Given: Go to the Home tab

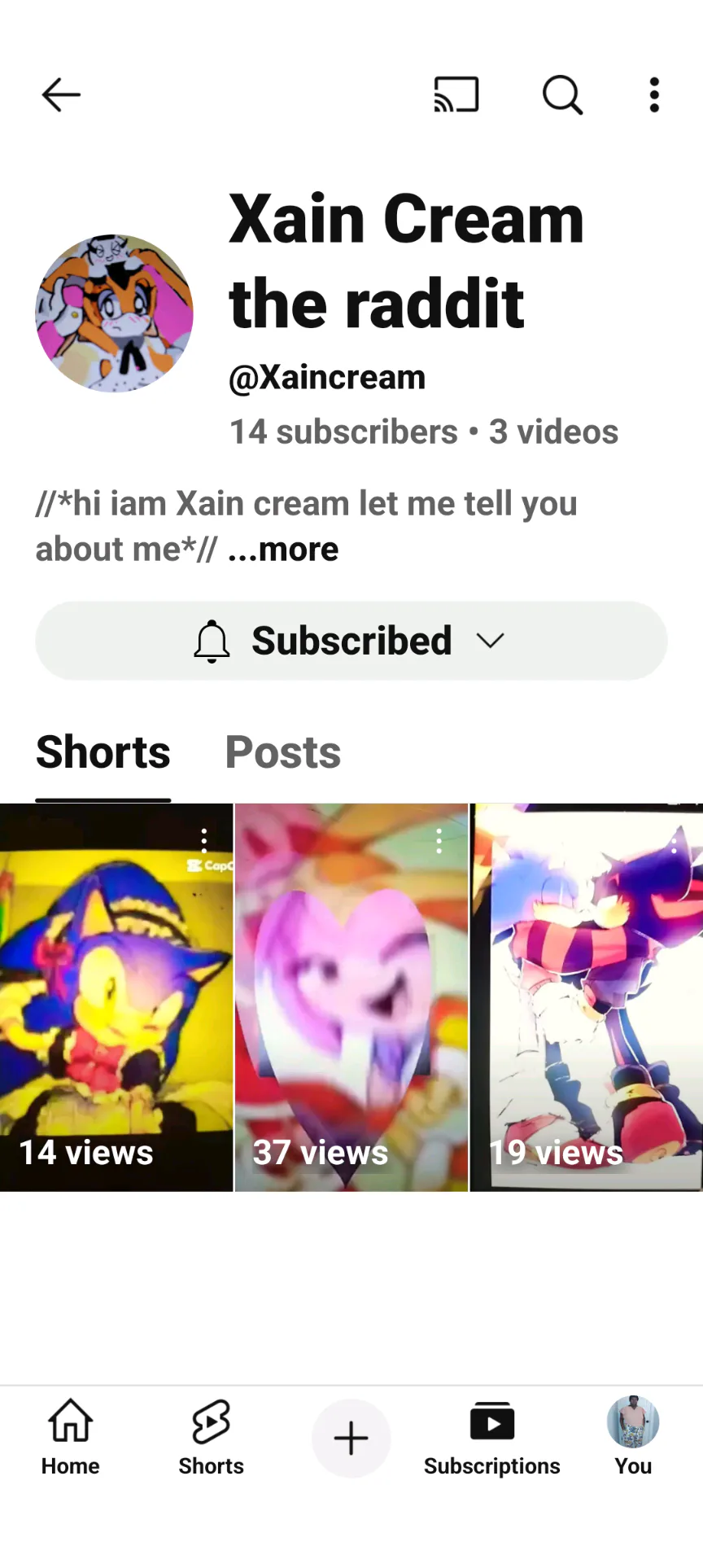Looking at the screenshot, I should pos(71,1439).
